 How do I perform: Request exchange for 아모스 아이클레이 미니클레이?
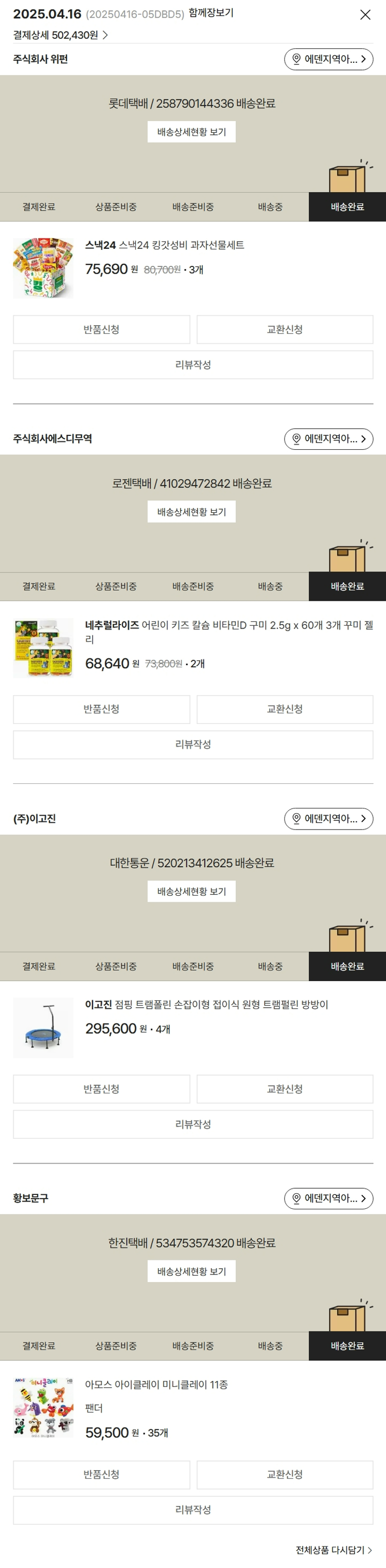click(285, 1475)
